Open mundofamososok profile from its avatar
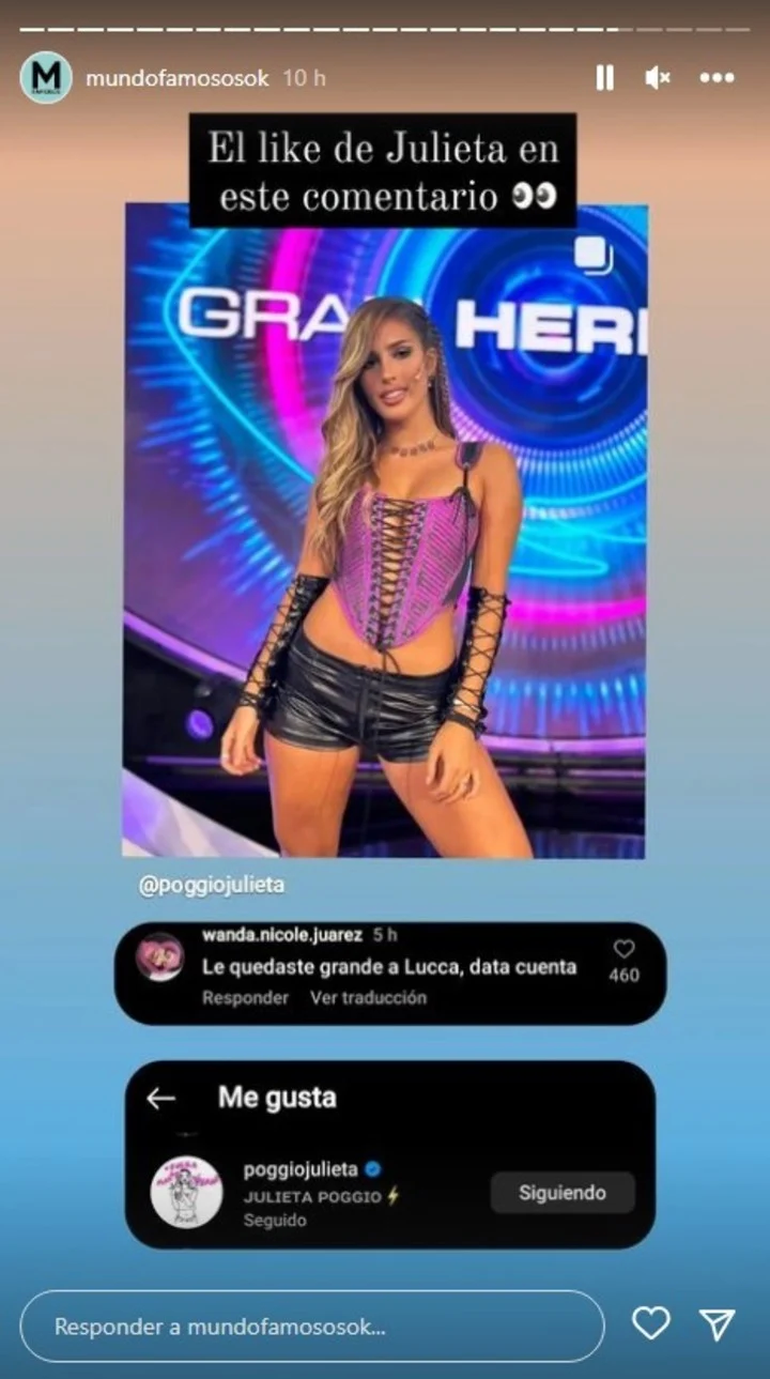The height and width of the screenshot is (1379, 770). pos(46,78)
